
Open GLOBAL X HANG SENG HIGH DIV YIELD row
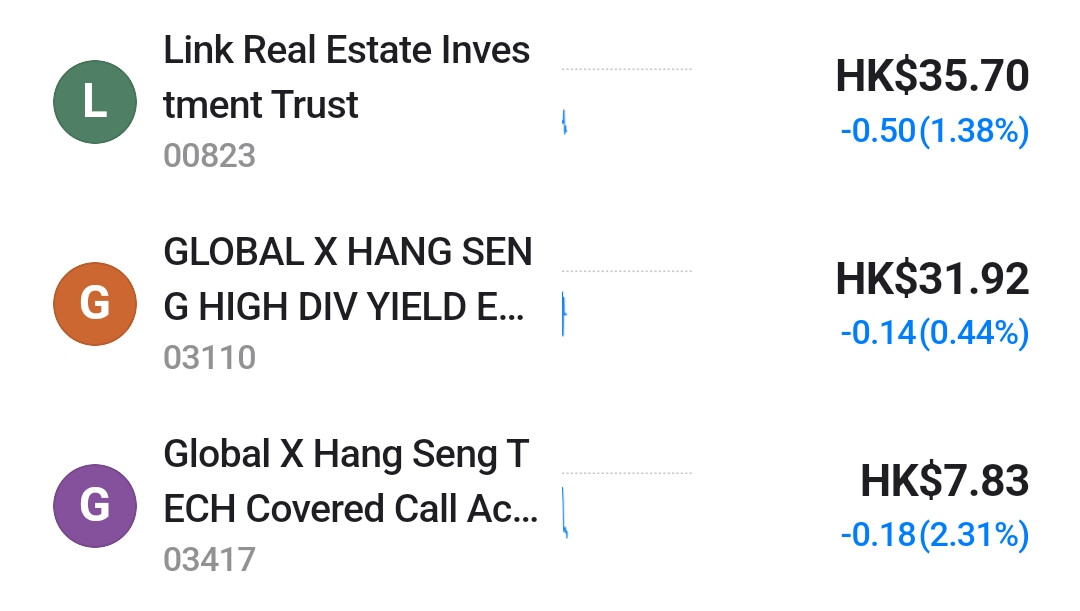540,304
